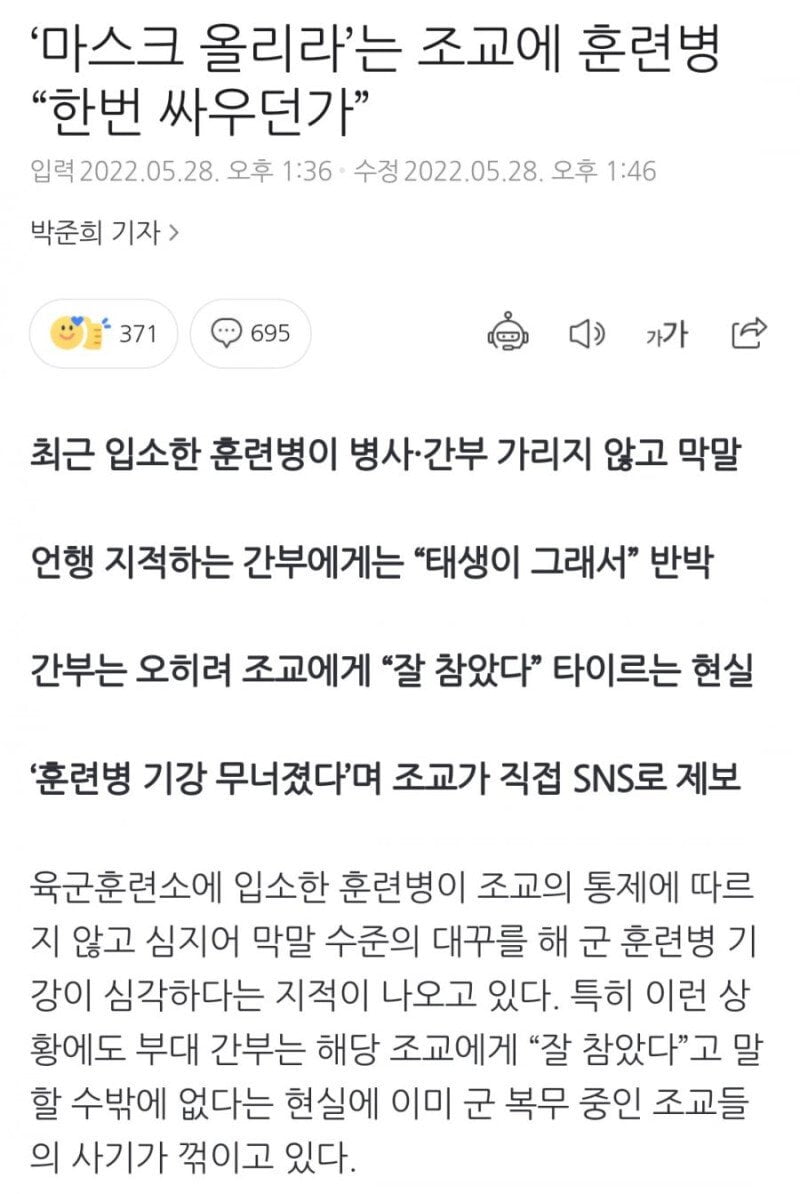This screenshot has width=800, height=1194.
Task: Open reporter 박준희 기자's profile
Action: [x=105, y=232]
